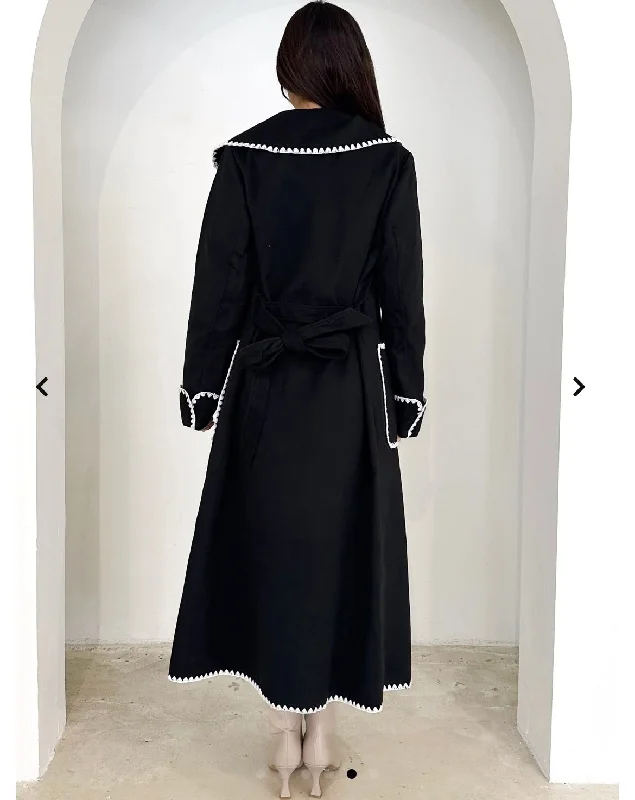635x800 pixels.
Task: Tap the carousel page indicator dot
Action: pos(351,773)
